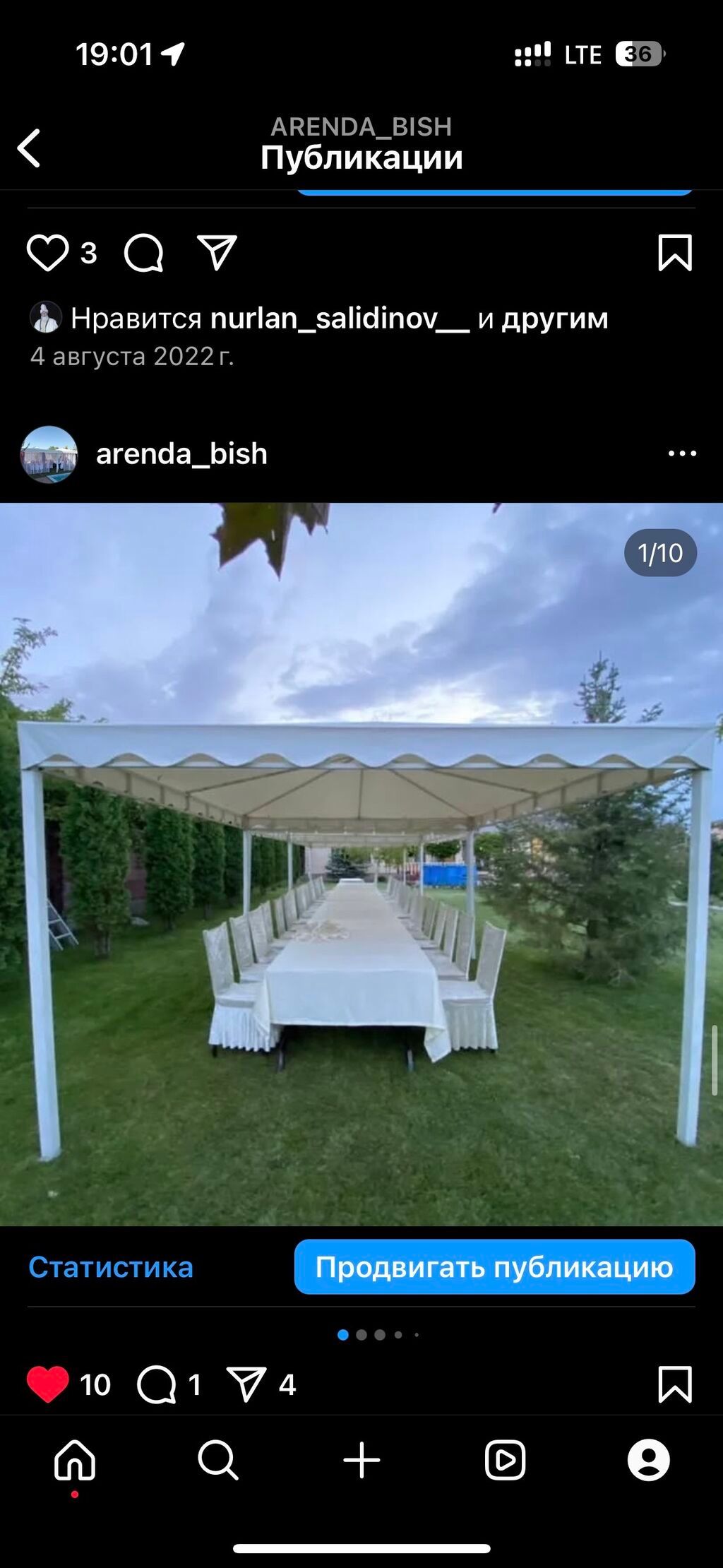The width and height of the screenshot is (723, 1568).
Task: Open the arenda_bish profile from the post header
Action: pyautogui.click(x=181, y=453)
